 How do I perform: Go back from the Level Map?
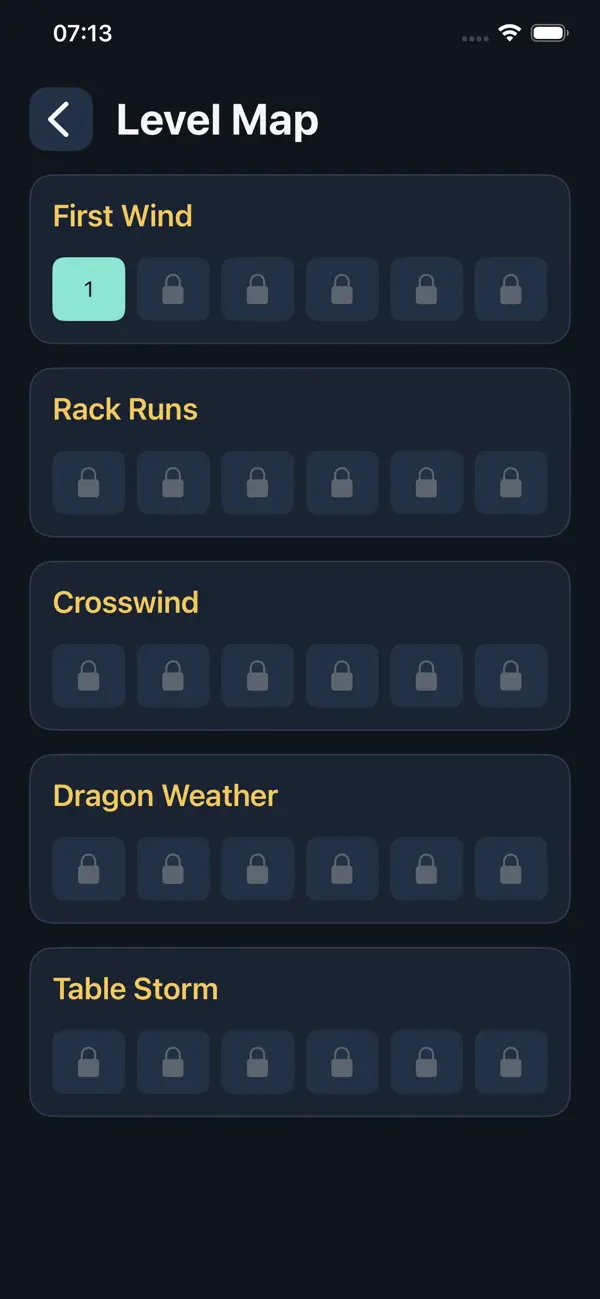tap(61, 119)
